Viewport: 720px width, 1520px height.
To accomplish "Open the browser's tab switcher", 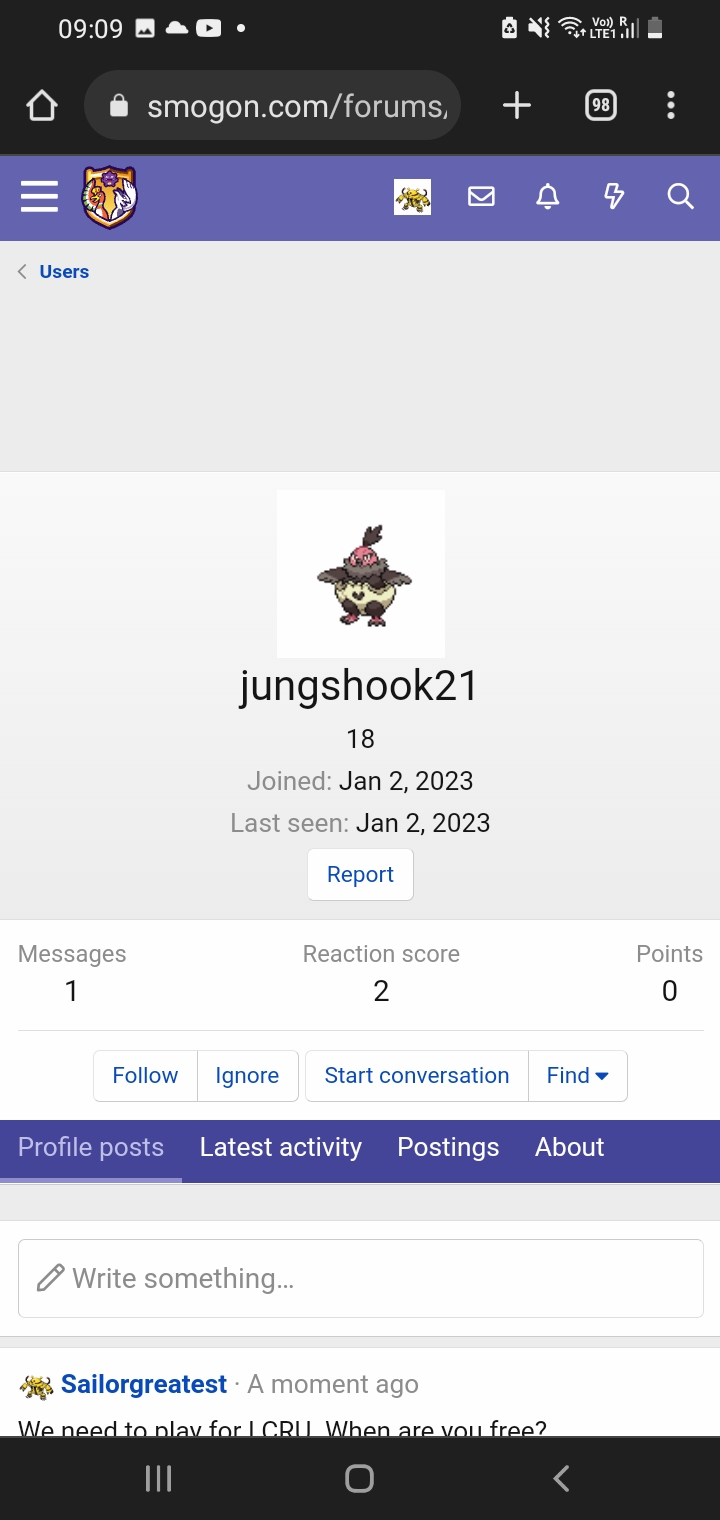I will tap(601, 105).
